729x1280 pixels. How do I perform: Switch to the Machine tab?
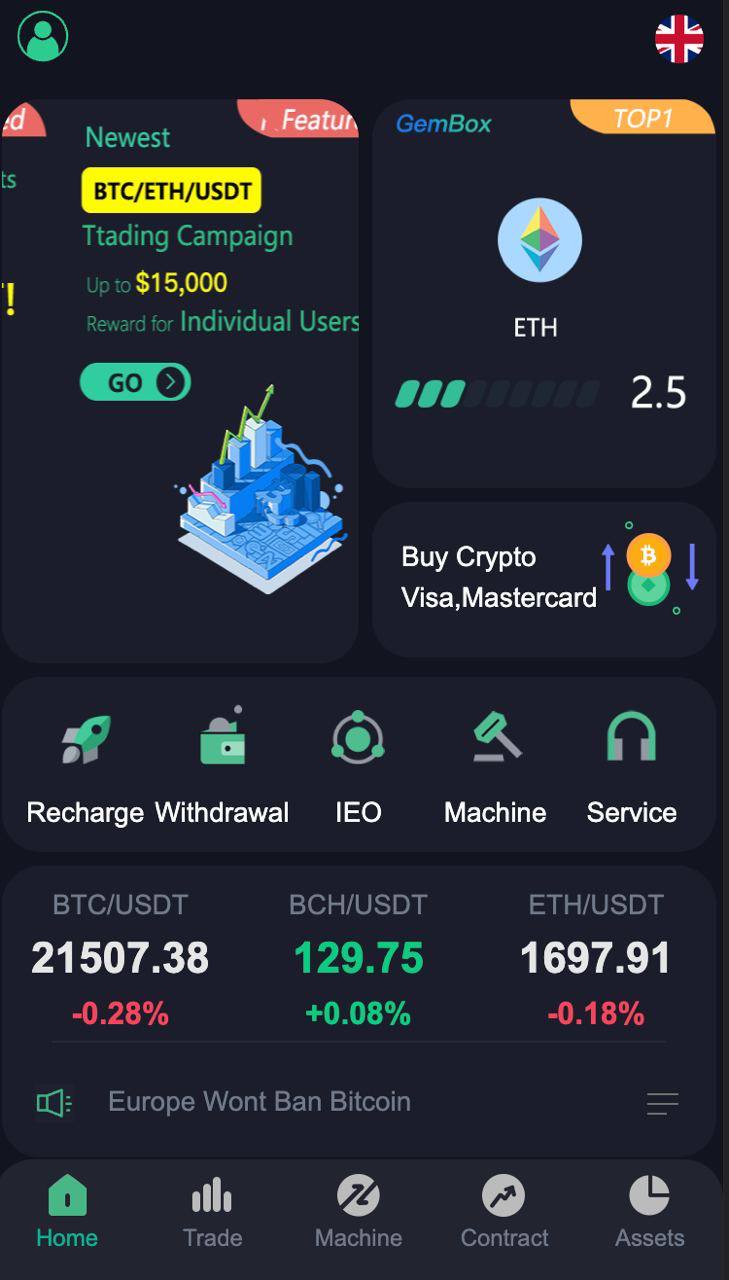(x=358, y=1212)
